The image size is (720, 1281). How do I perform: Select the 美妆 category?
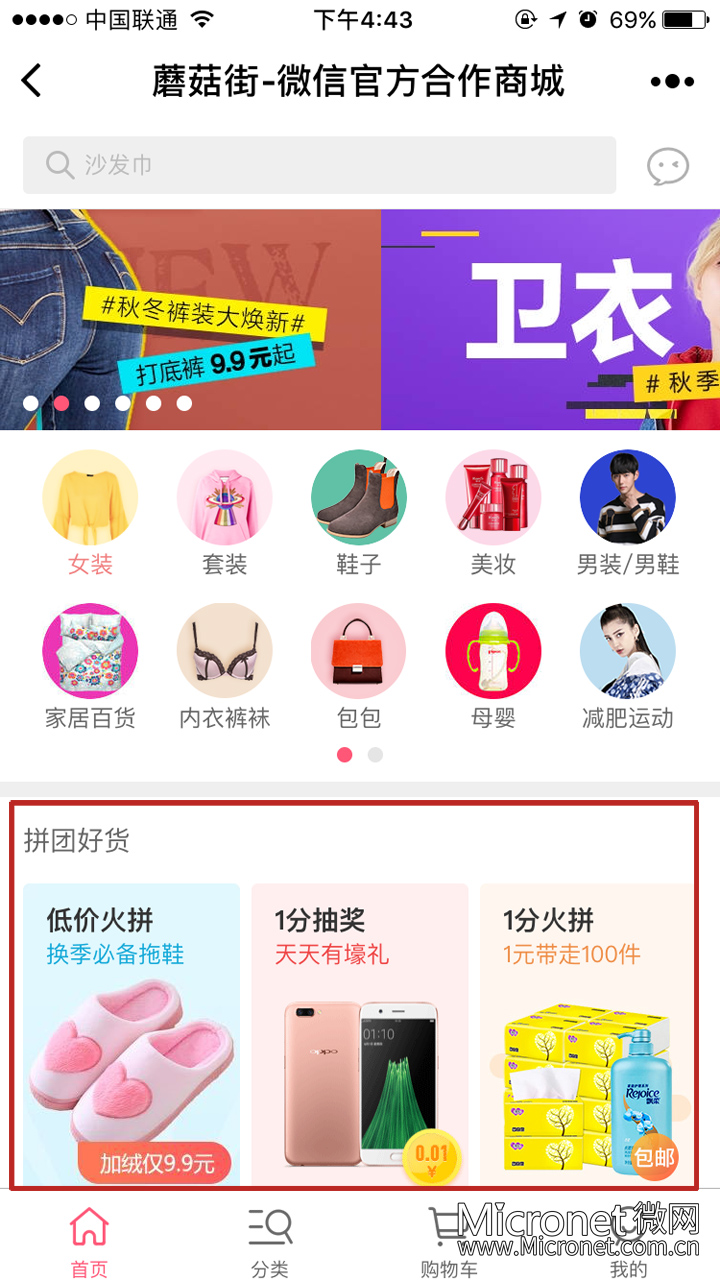[x=493, y=513]
